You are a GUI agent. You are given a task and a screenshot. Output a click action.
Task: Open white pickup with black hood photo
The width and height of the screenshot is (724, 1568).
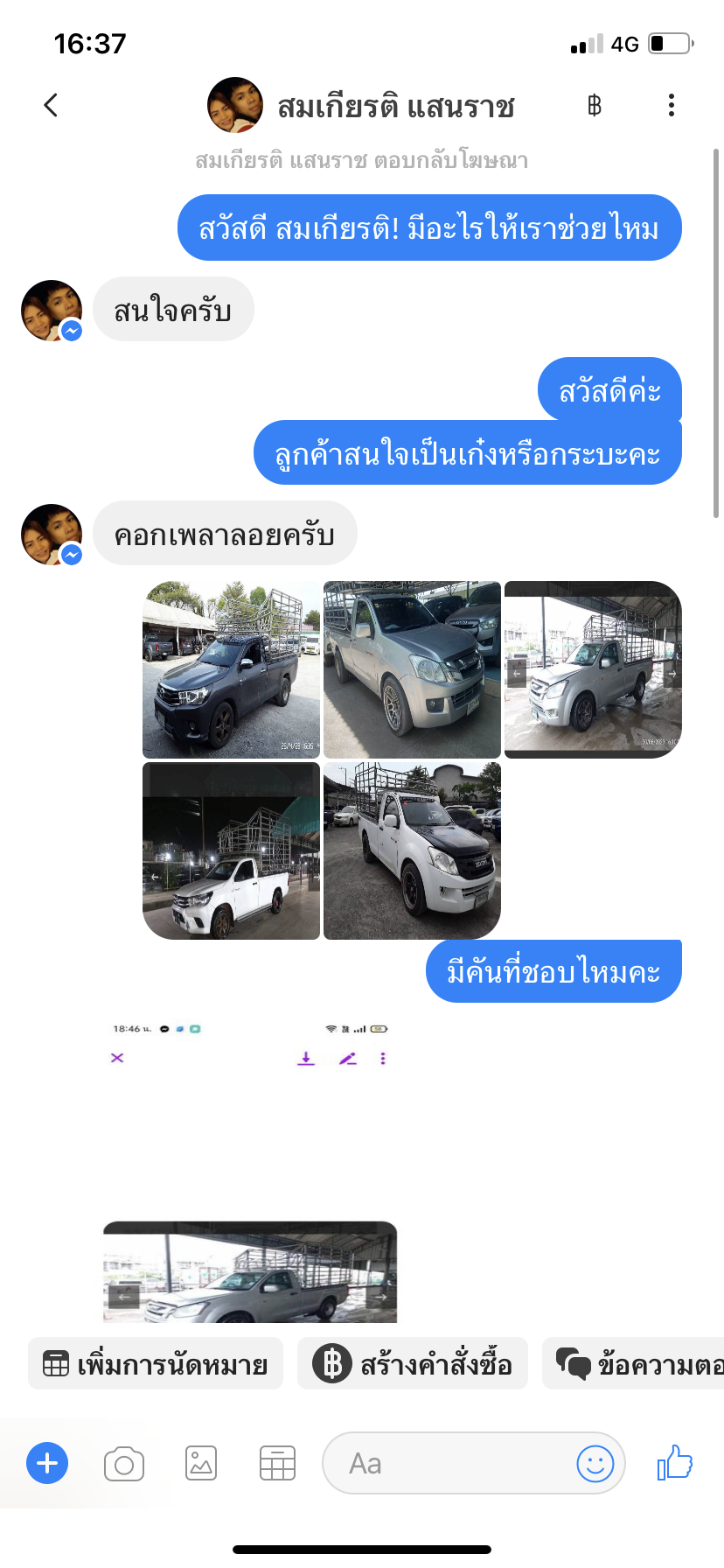pos(412,850)
